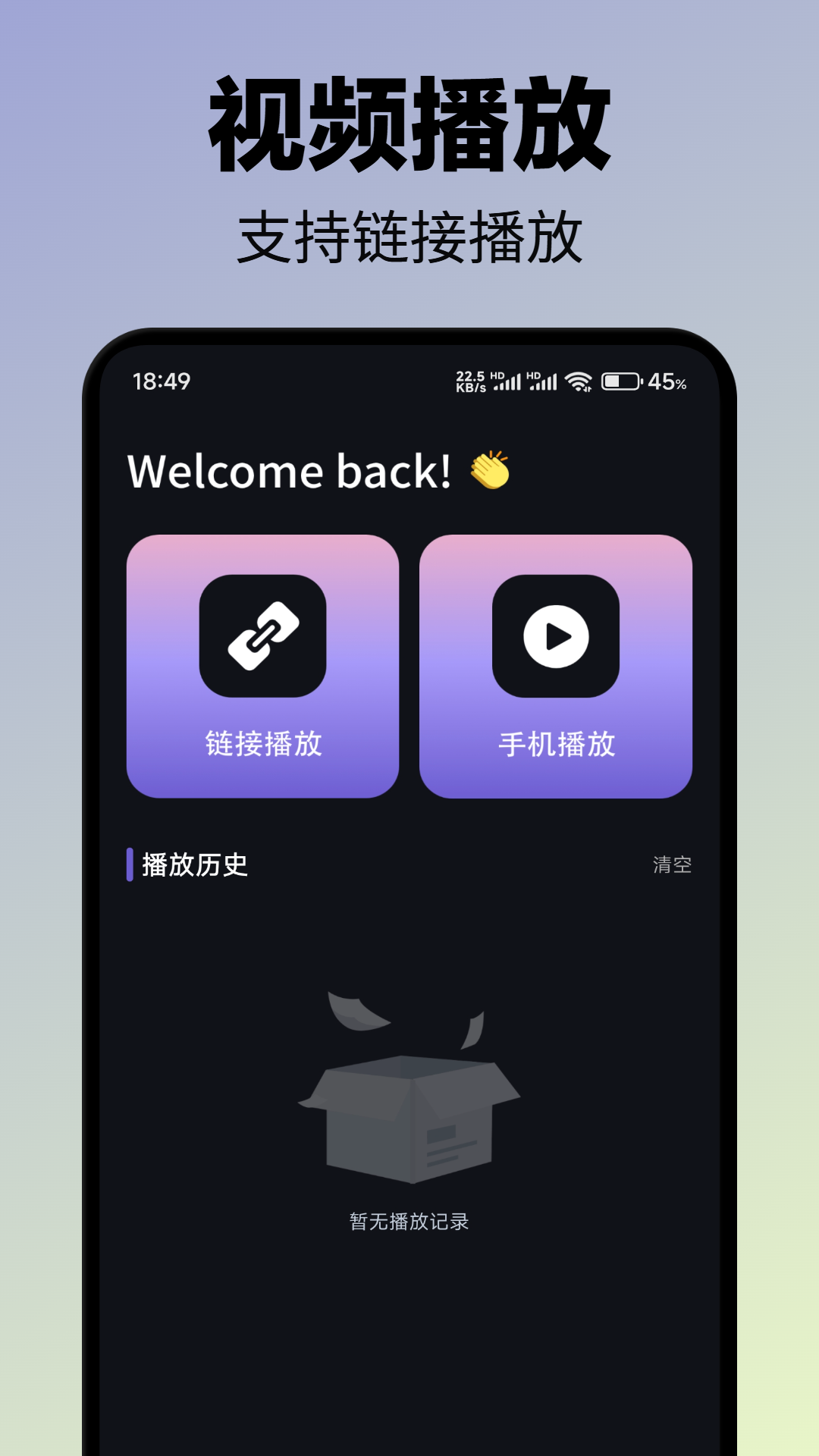
Task: Tap the 支持链接播放 subtitle text
Action: coord(409,236)
